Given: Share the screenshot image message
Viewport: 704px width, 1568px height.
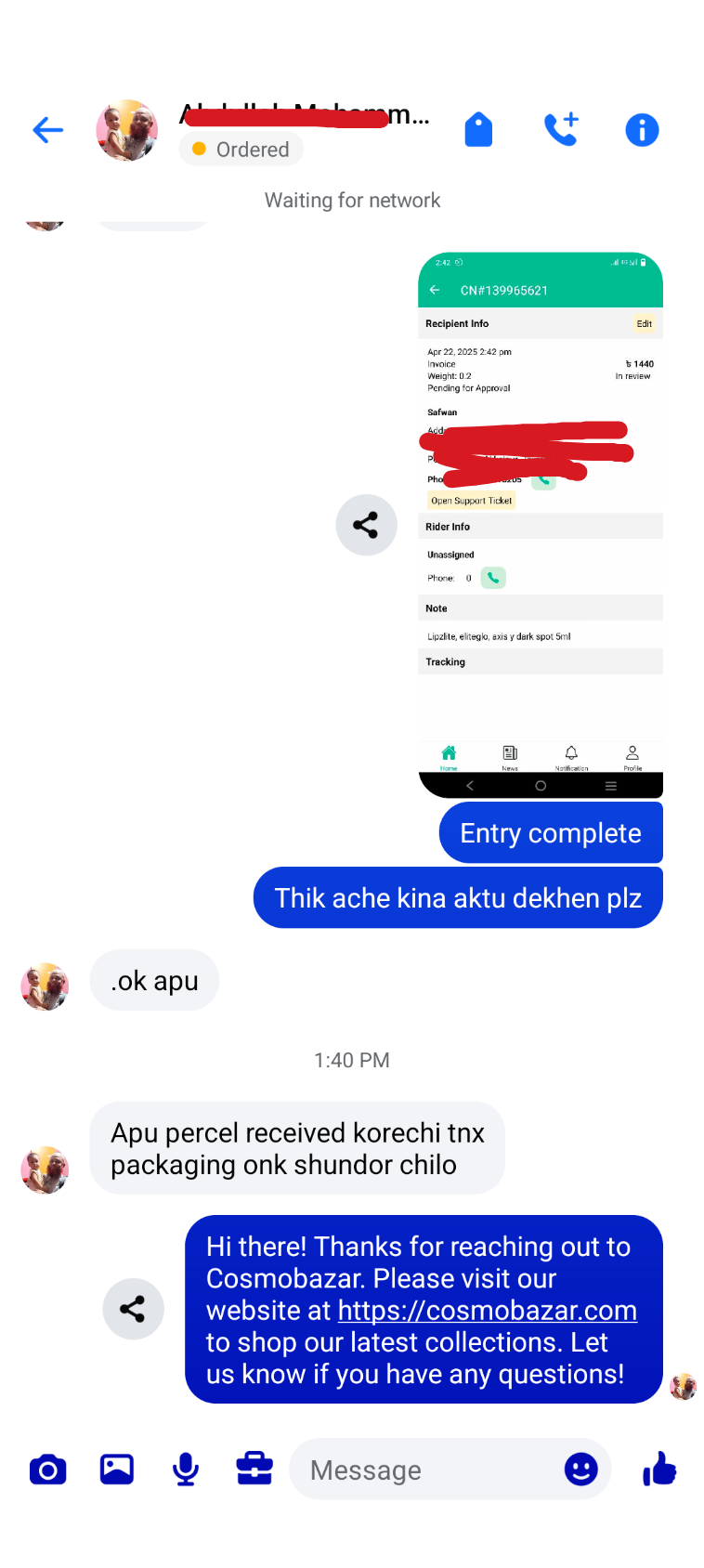Looking at the screenshot, I should pyautogui.click(x=366, y=525).
